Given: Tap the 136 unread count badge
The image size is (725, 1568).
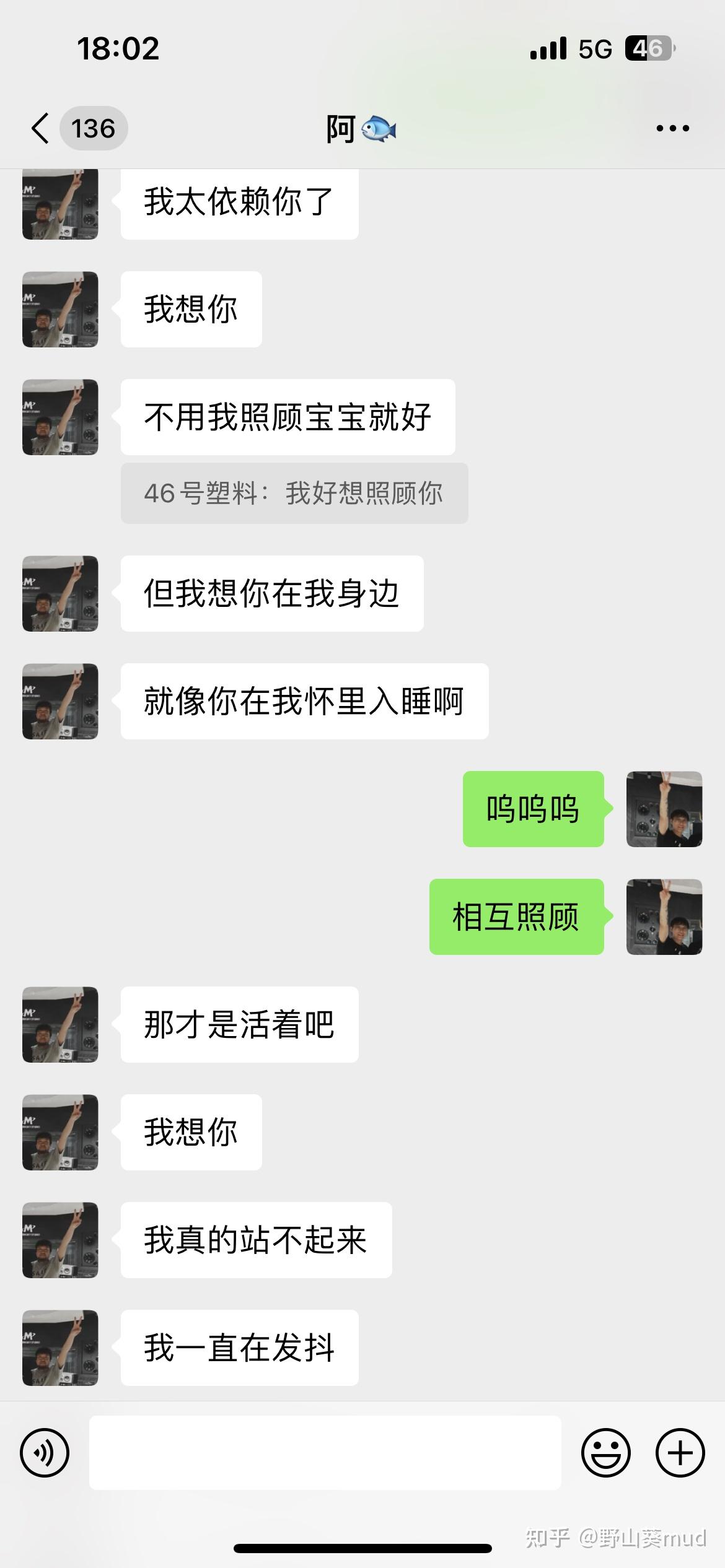Looking at the screenshot, I should tap(93, 128).
